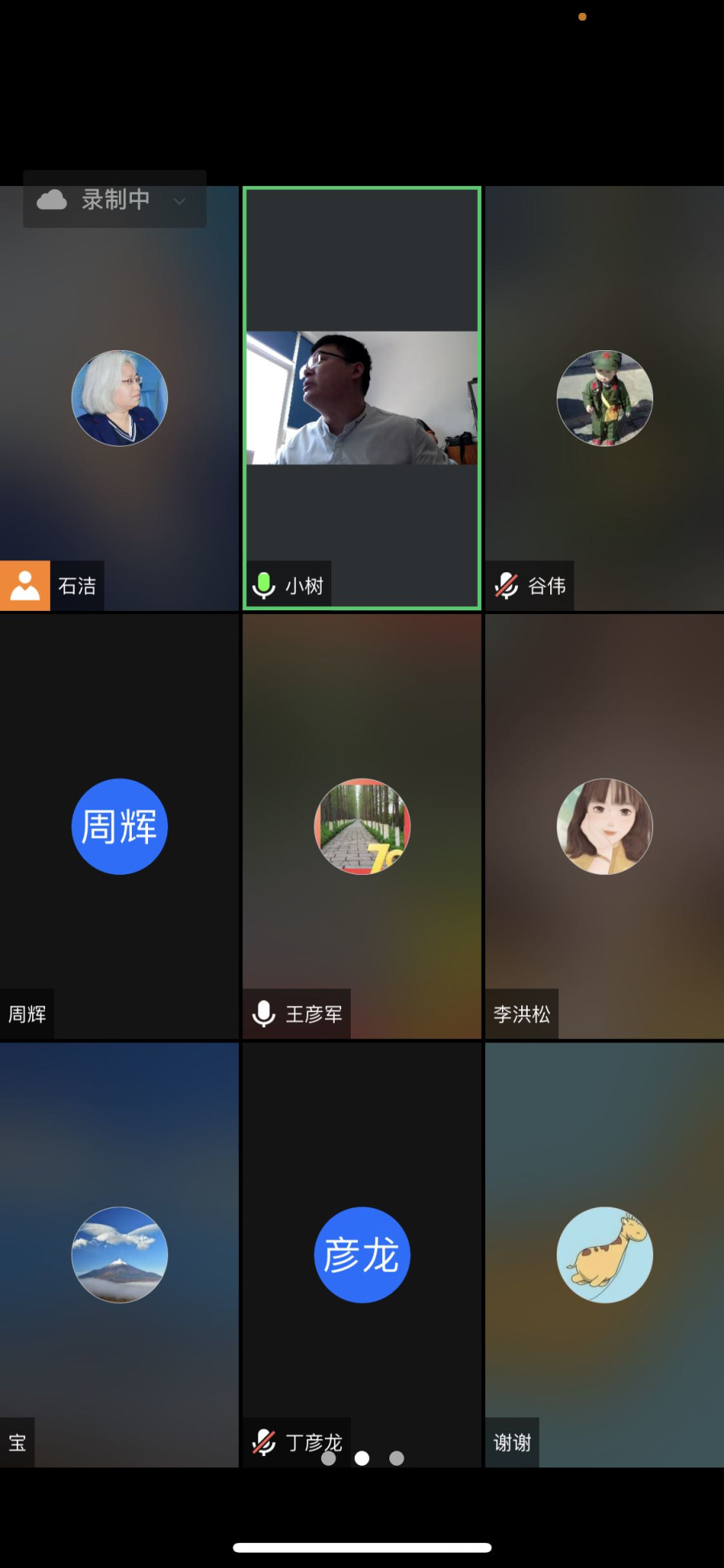Open 王彦军's participant tile

tap(362, 827)
